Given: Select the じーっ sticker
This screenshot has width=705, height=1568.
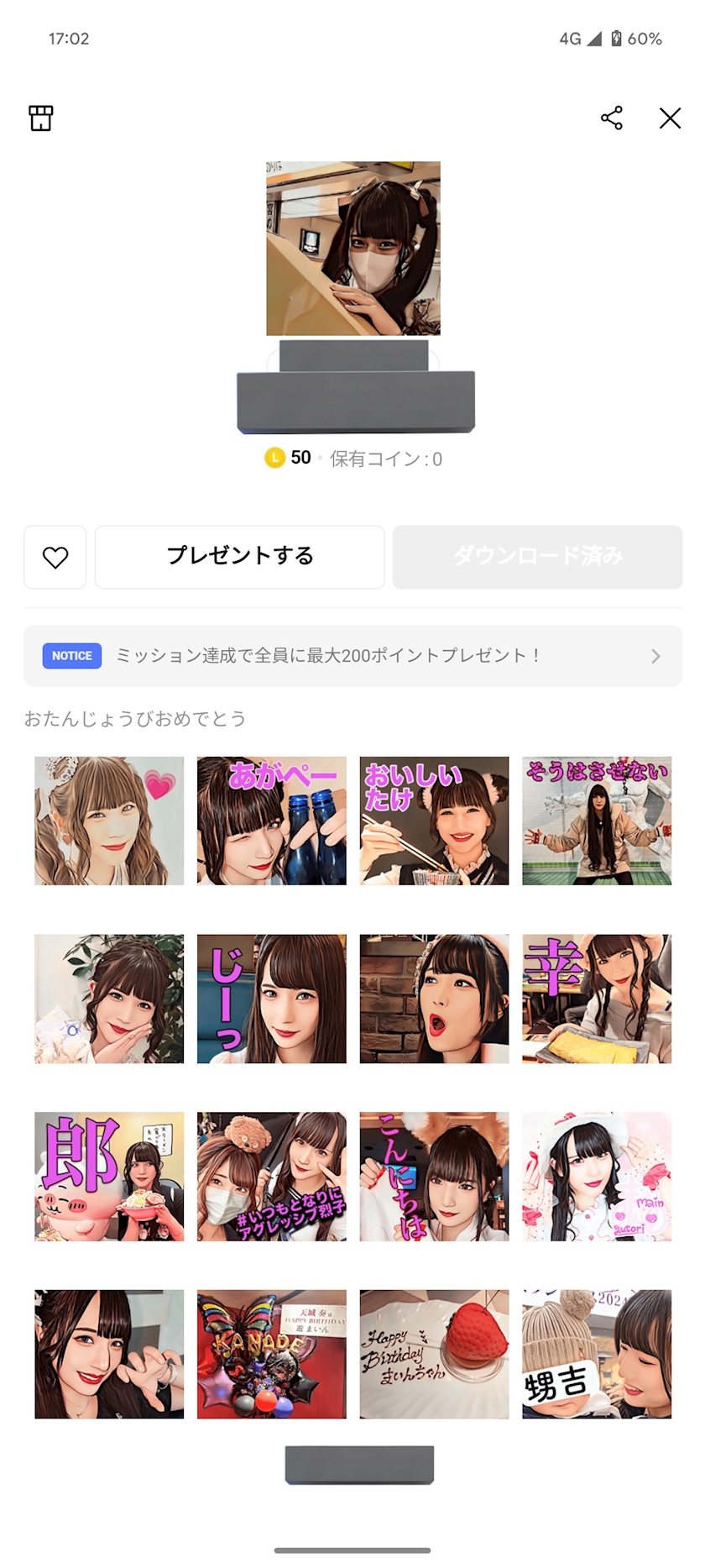Looking at the screenshot, I should (x=271, y=999).
